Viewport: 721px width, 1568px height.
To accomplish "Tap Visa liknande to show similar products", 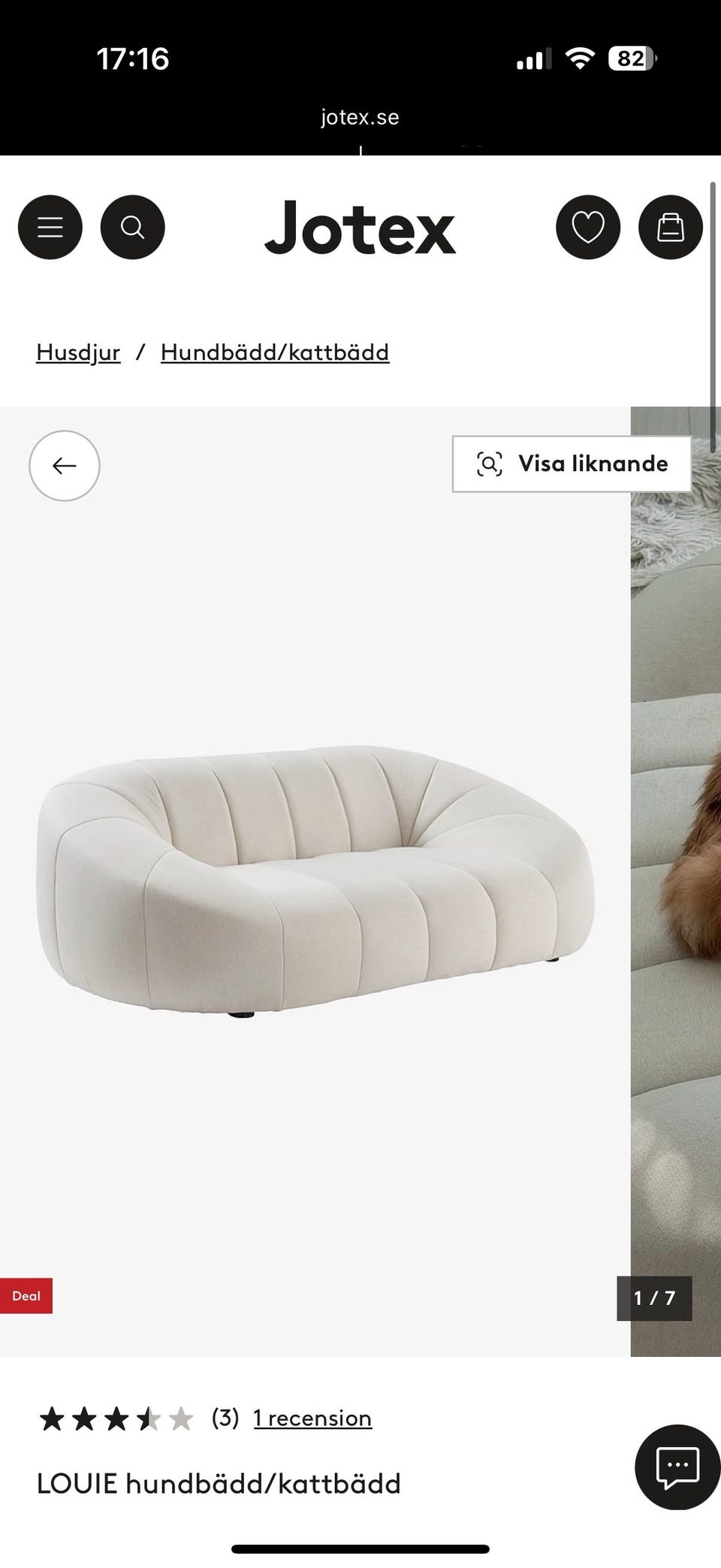I will coord(572,464).
